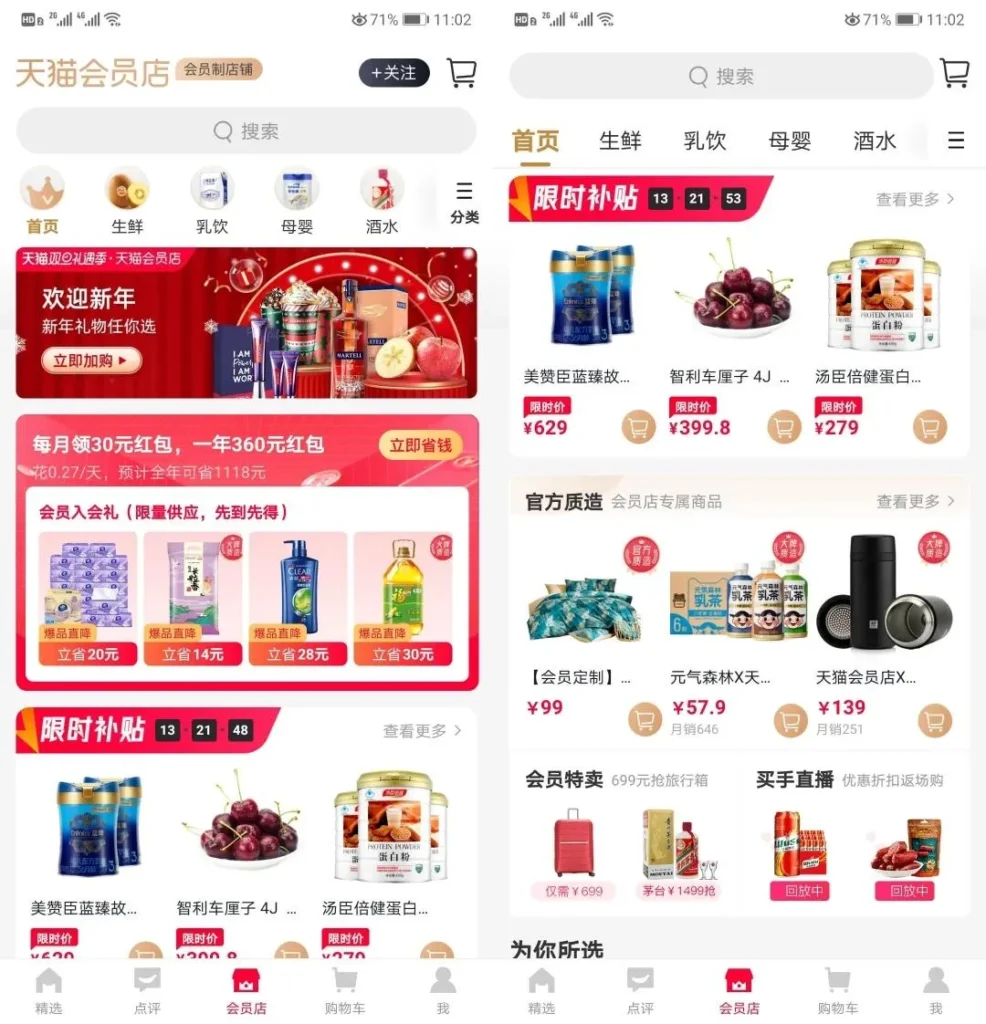The image size is (986, 1024).
Task: Open the shopping cart from the top bar
Action: point(462,72)
